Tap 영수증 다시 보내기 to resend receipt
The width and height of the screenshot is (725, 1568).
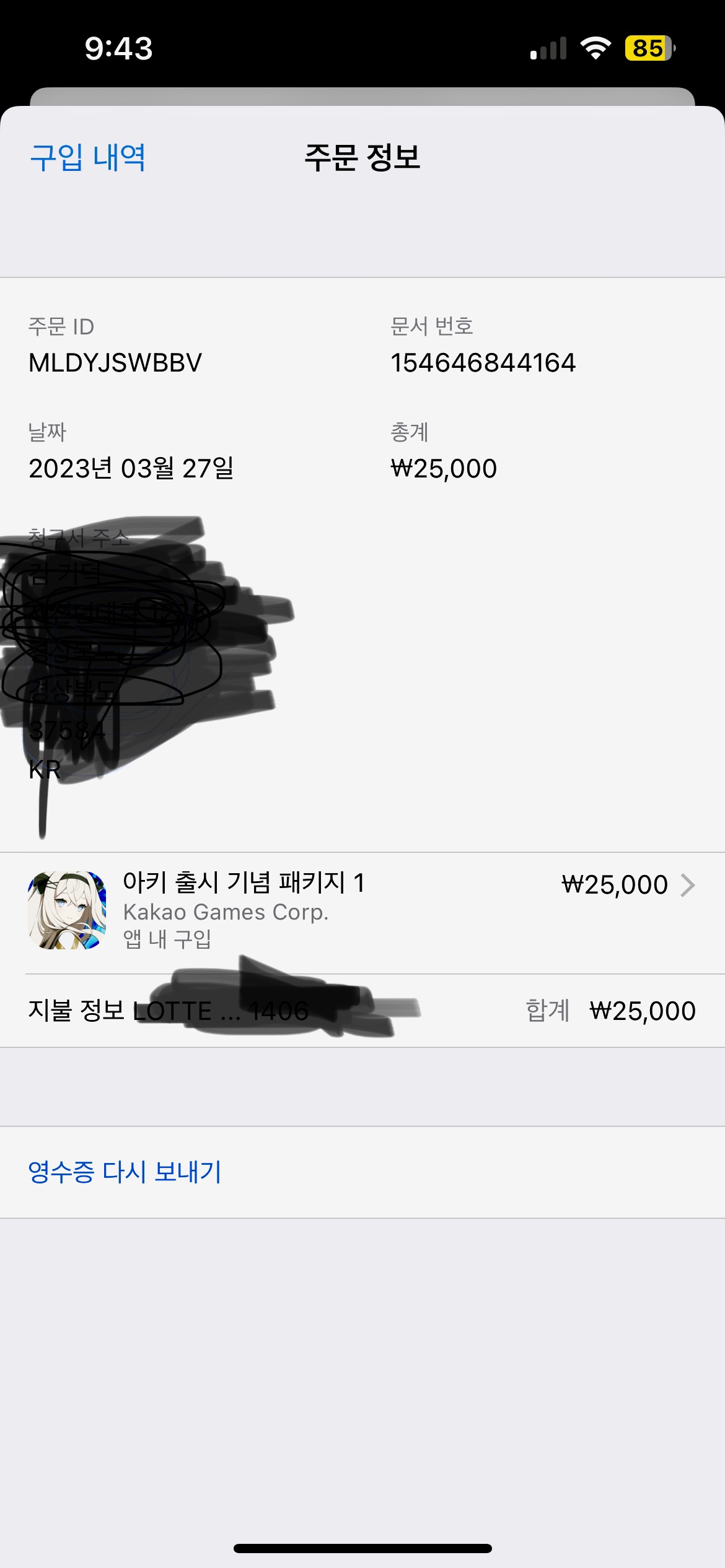click(125, 1172)
